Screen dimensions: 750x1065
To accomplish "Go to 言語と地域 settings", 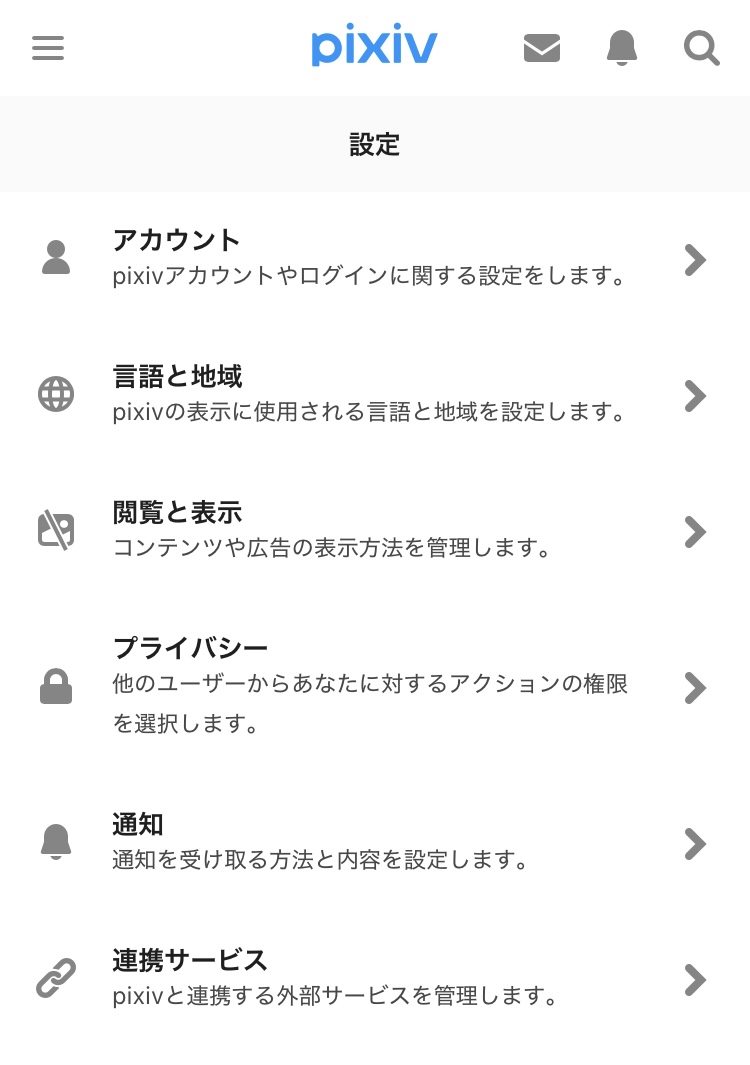I will pos(374,394).
